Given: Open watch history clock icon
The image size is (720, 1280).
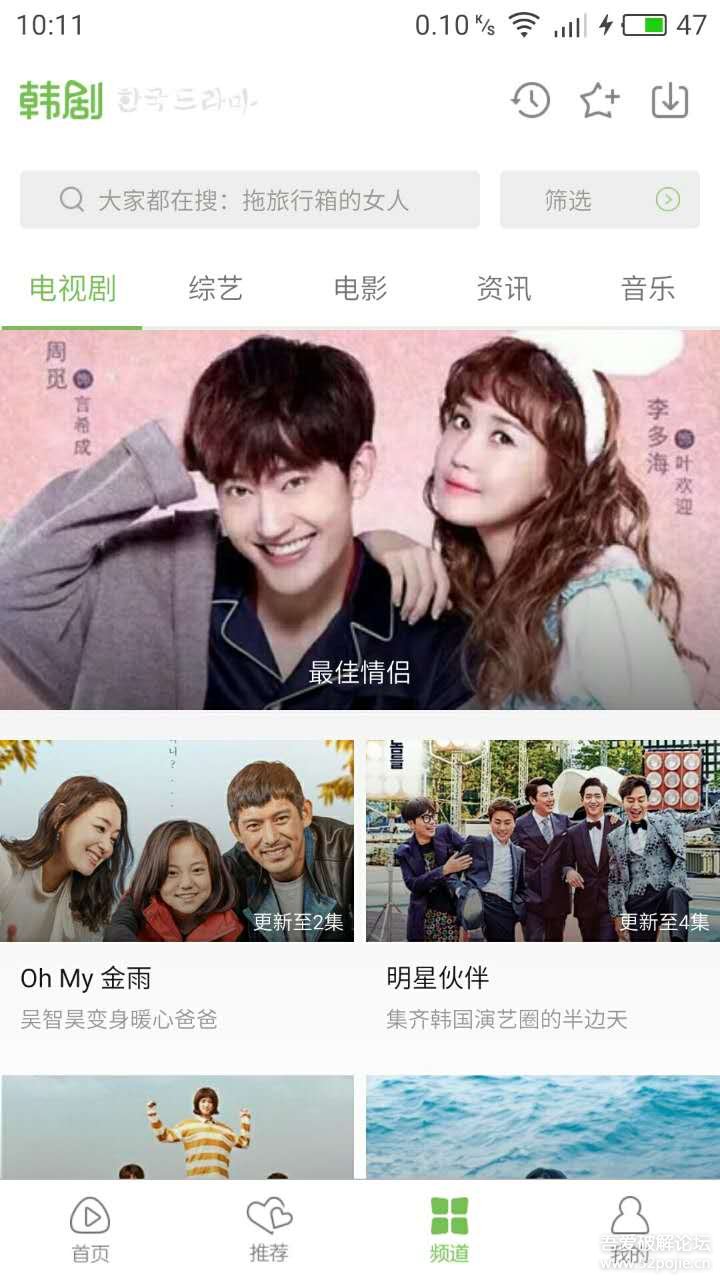Looking at the screenshot, I should point(530,100).
